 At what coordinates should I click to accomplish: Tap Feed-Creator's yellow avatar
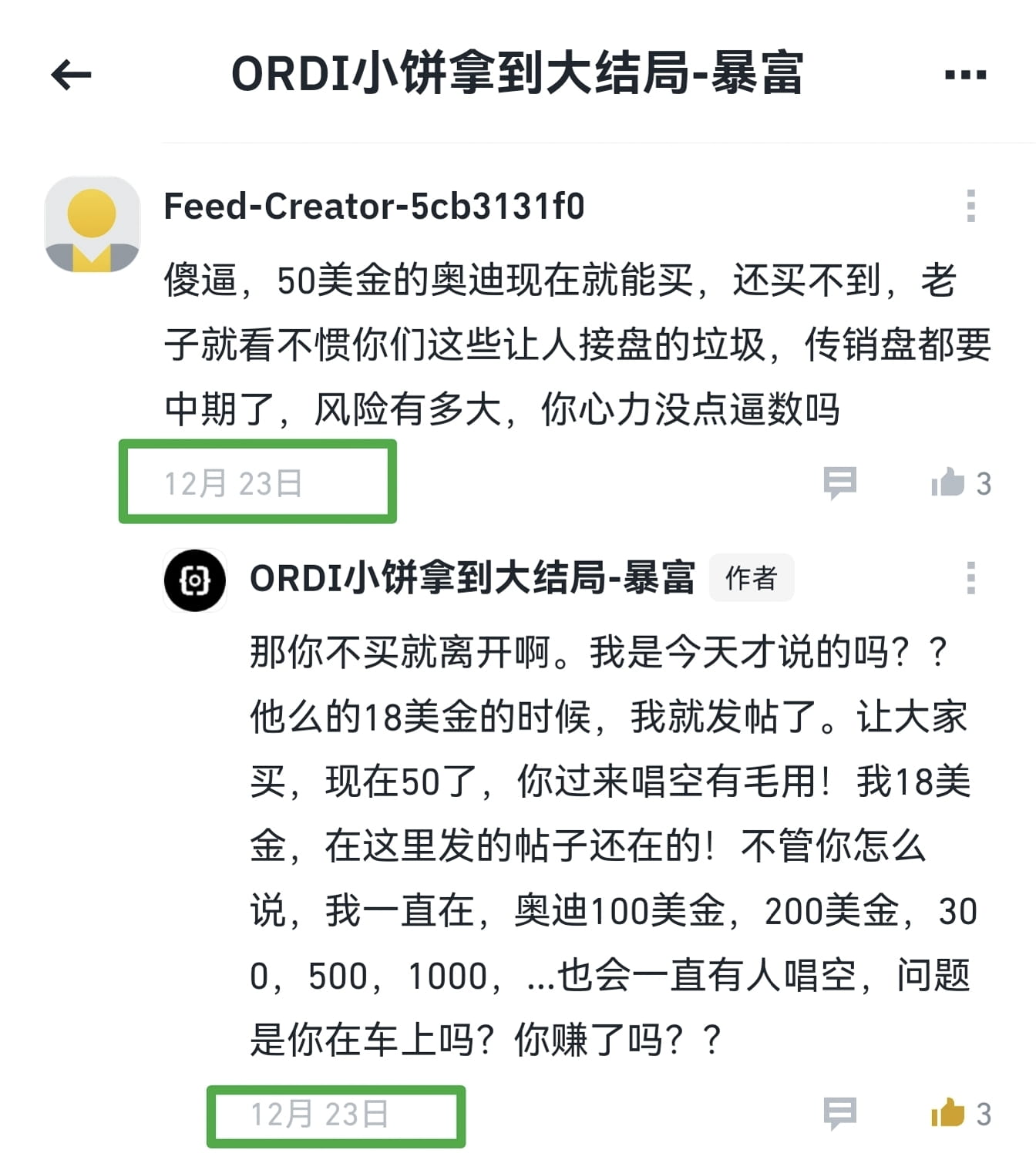coord(92,222)
